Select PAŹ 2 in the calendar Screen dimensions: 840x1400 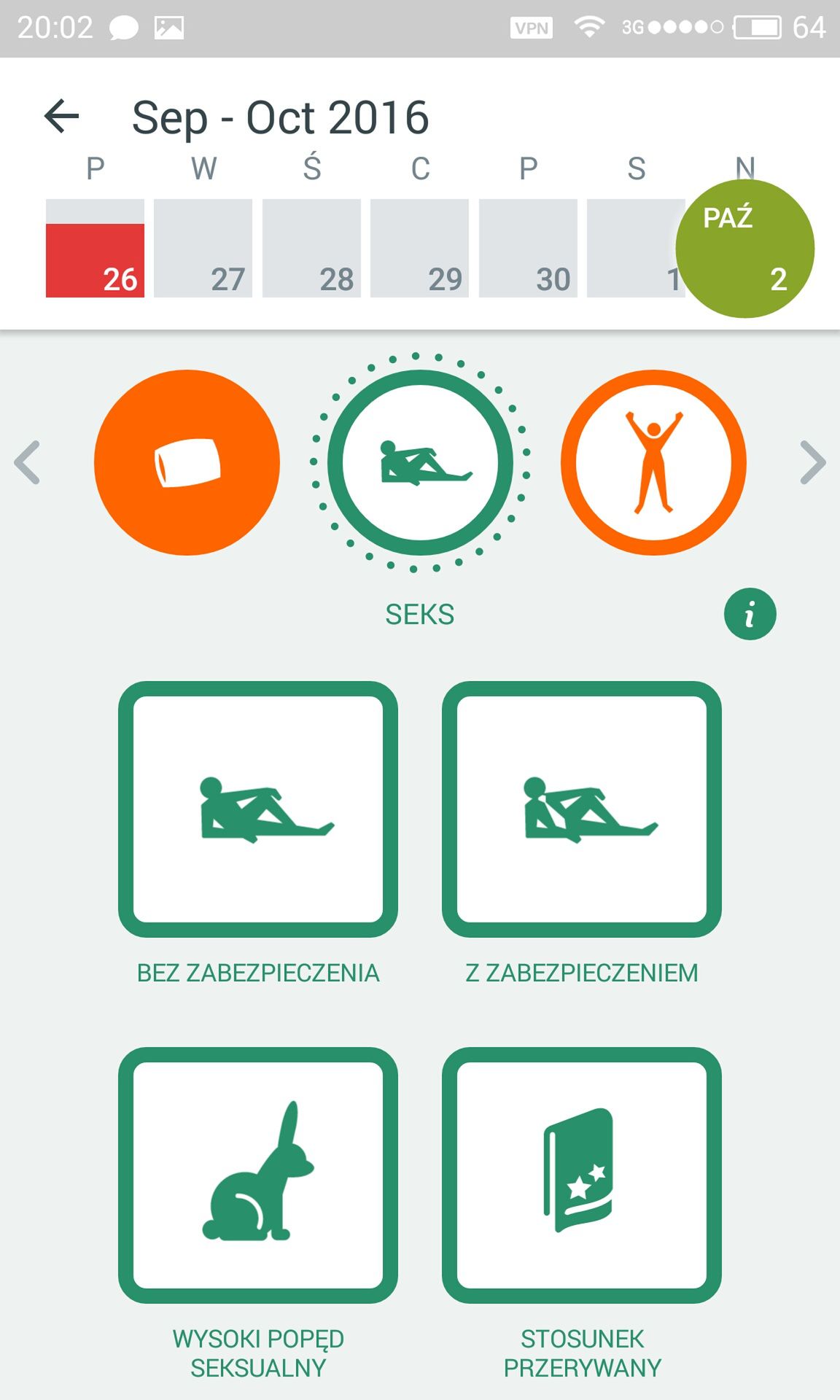(x=745, y=249)
